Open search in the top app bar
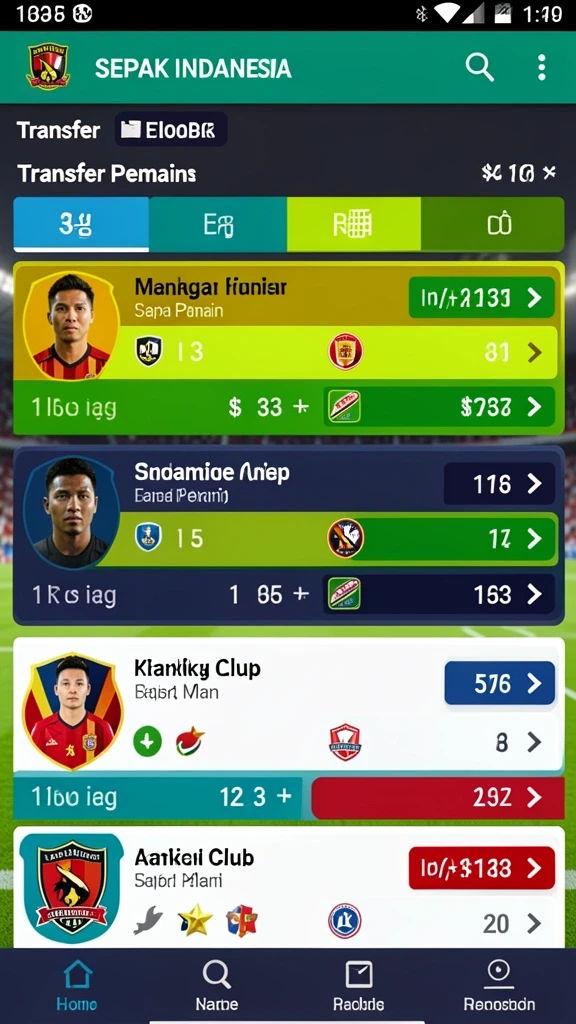The width and height of the screenshot is (576, 1024). coord(479,68)
